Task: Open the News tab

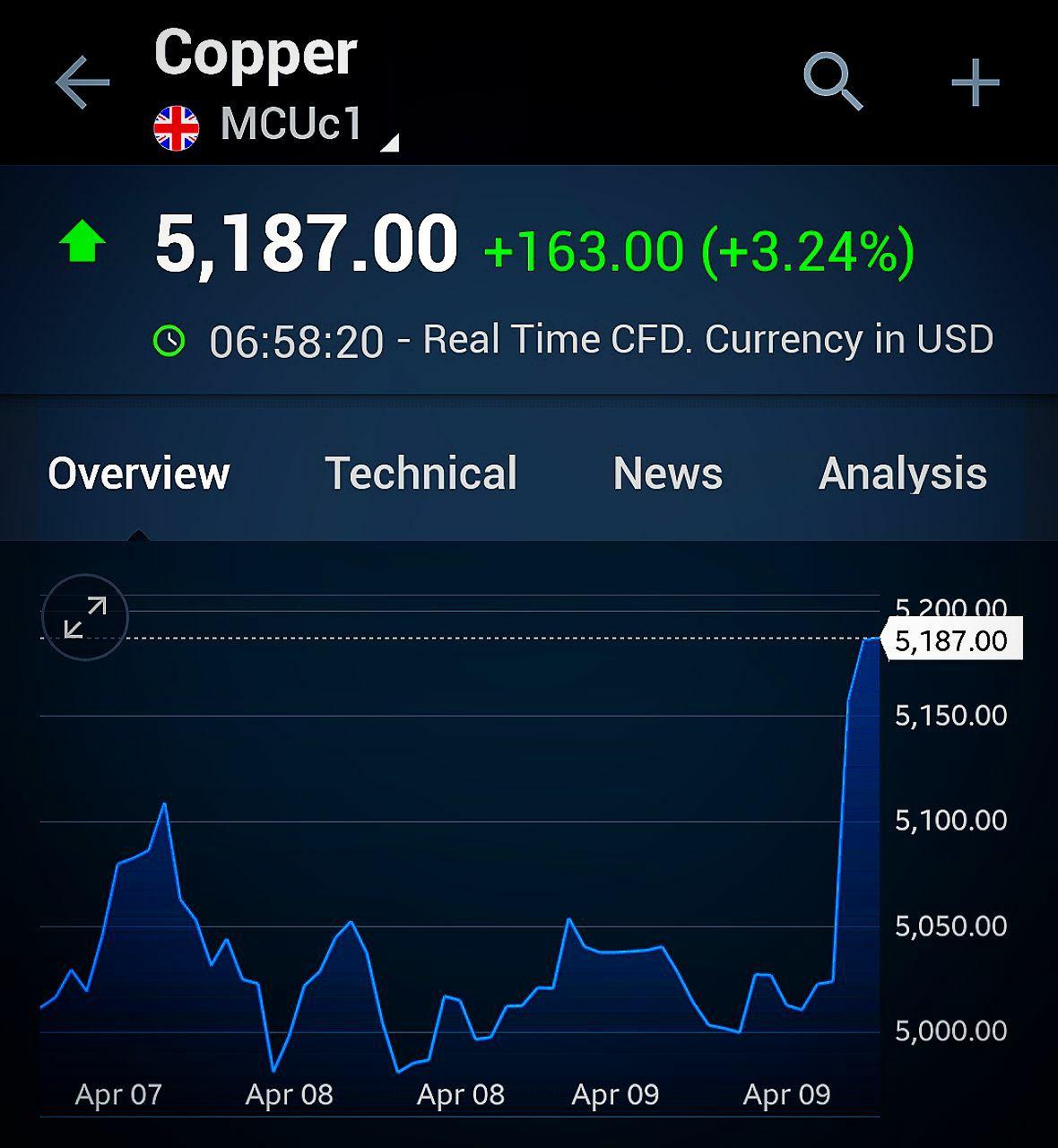Action: pyautogui.click(x=667, y=473)
